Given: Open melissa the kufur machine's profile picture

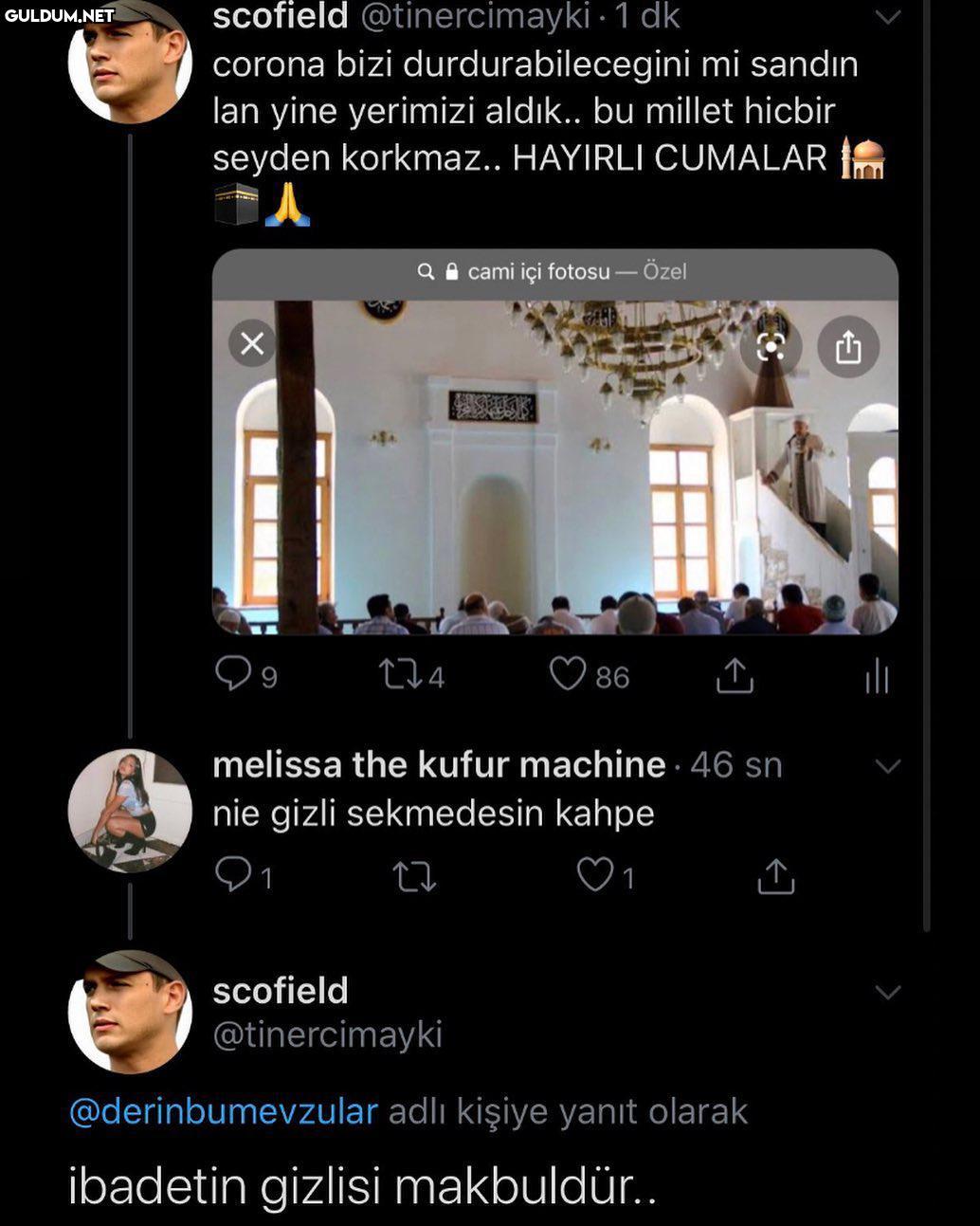Looking at the screenshot, I should click(x=130, y=811).
